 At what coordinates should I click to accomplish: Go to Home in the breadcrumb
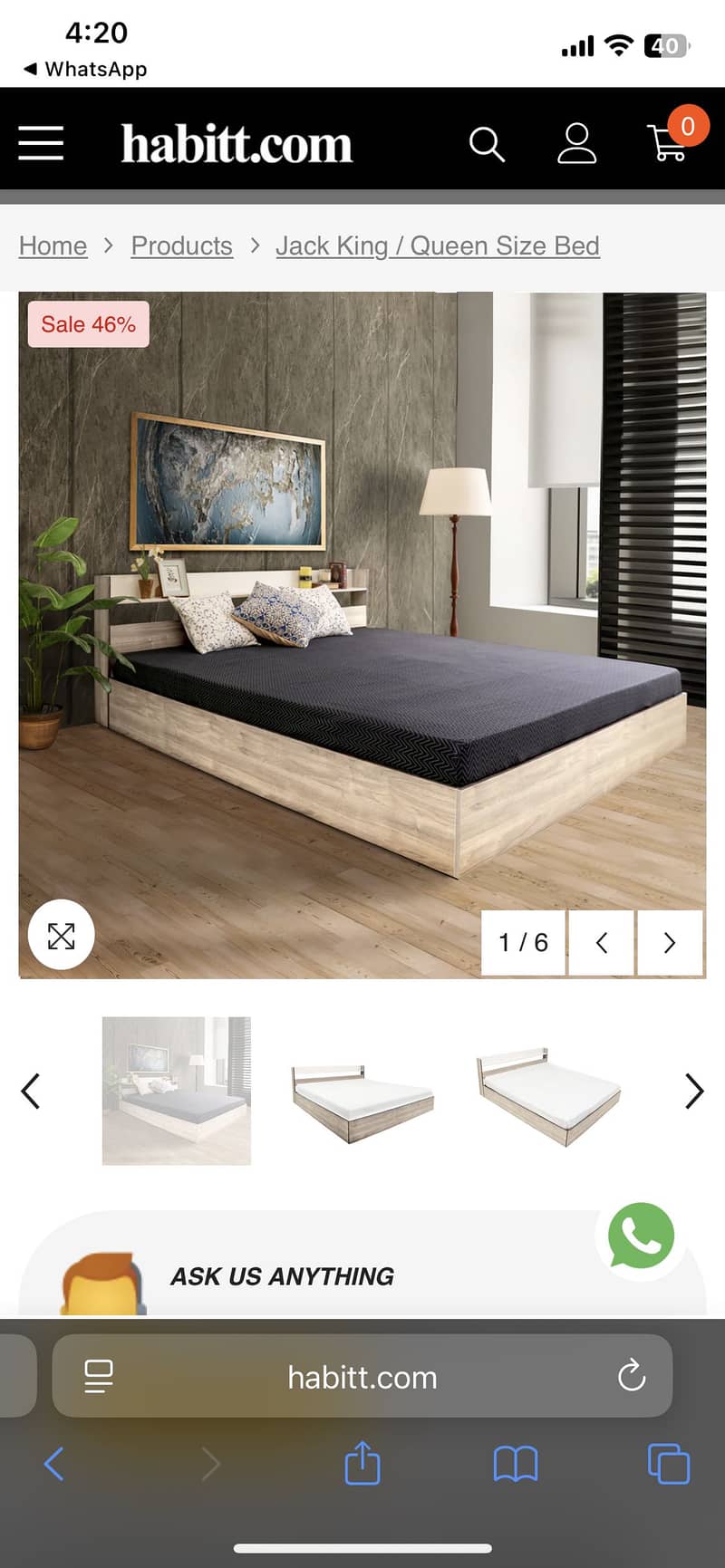pos(52,245)
